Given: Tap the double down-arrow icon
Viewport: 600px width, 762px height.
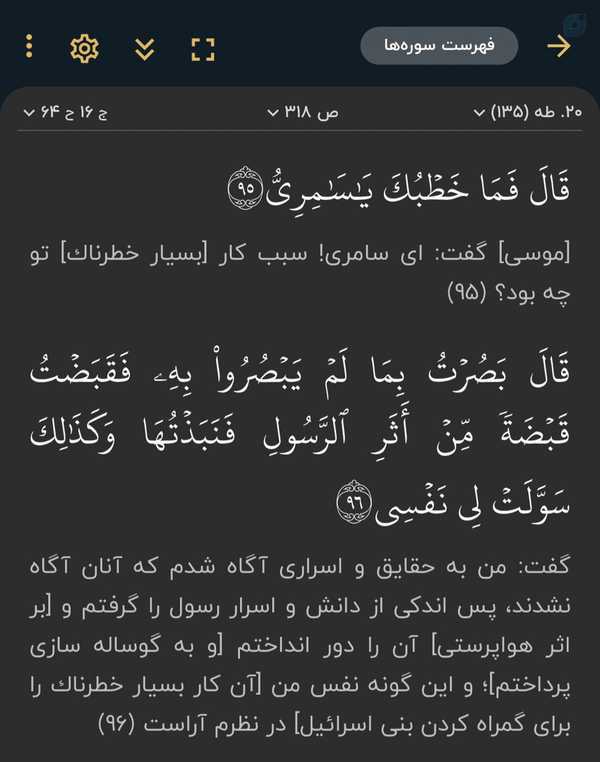Looking at the screenshot, I should pyautogui.click(x=145, y=49).
